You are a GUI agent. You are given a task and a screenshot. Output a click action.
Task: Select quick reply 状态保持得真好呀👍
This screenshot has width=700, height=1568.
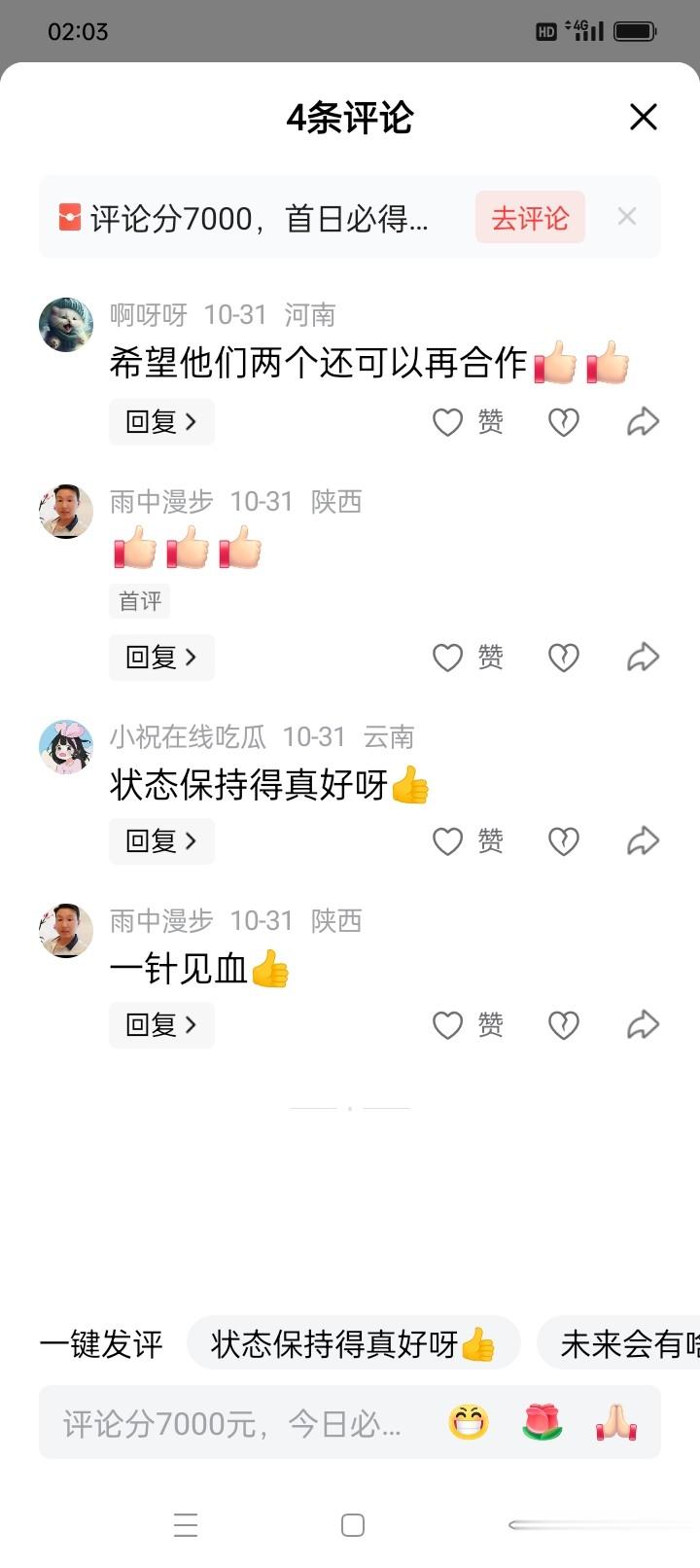(353, 1343)
